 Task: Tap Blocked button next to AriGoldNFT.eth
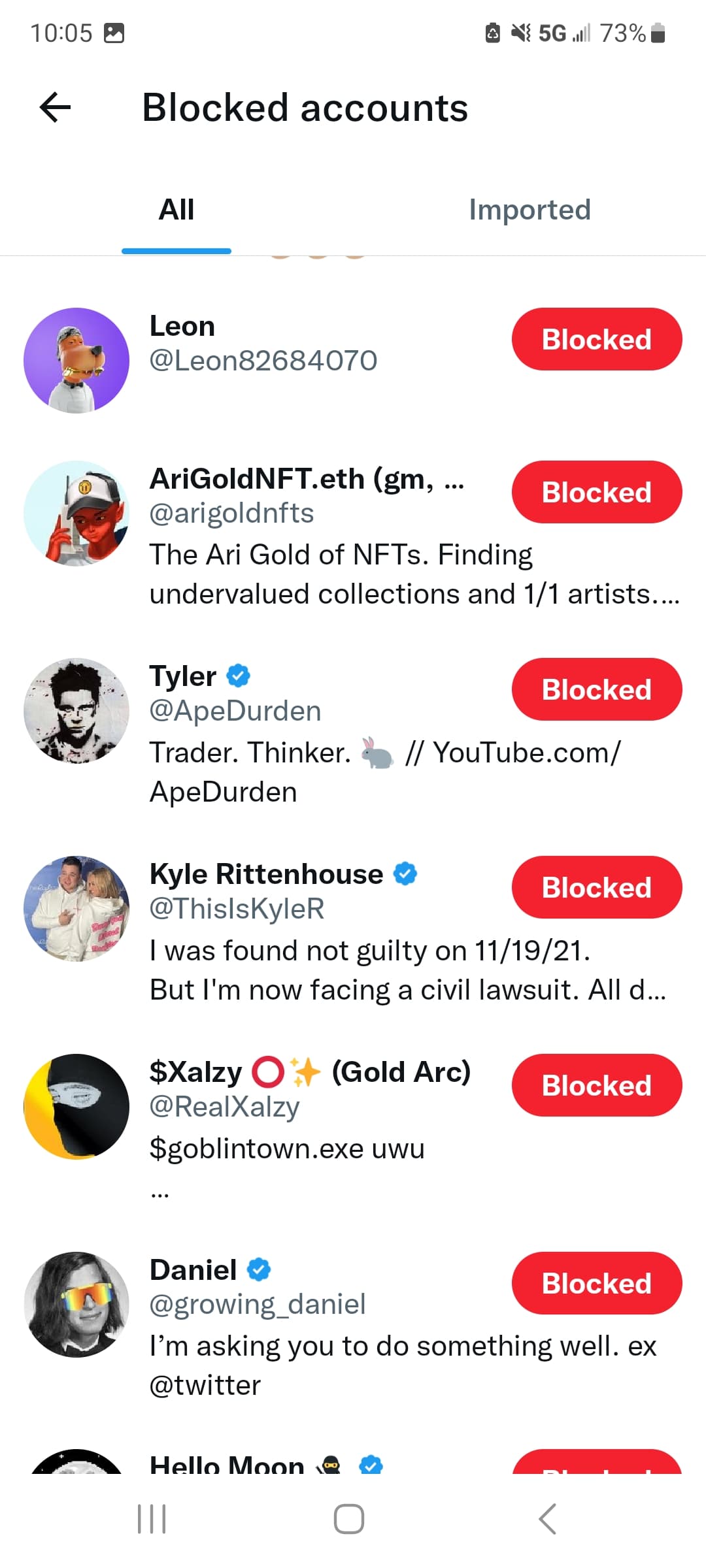coord(597,492)
